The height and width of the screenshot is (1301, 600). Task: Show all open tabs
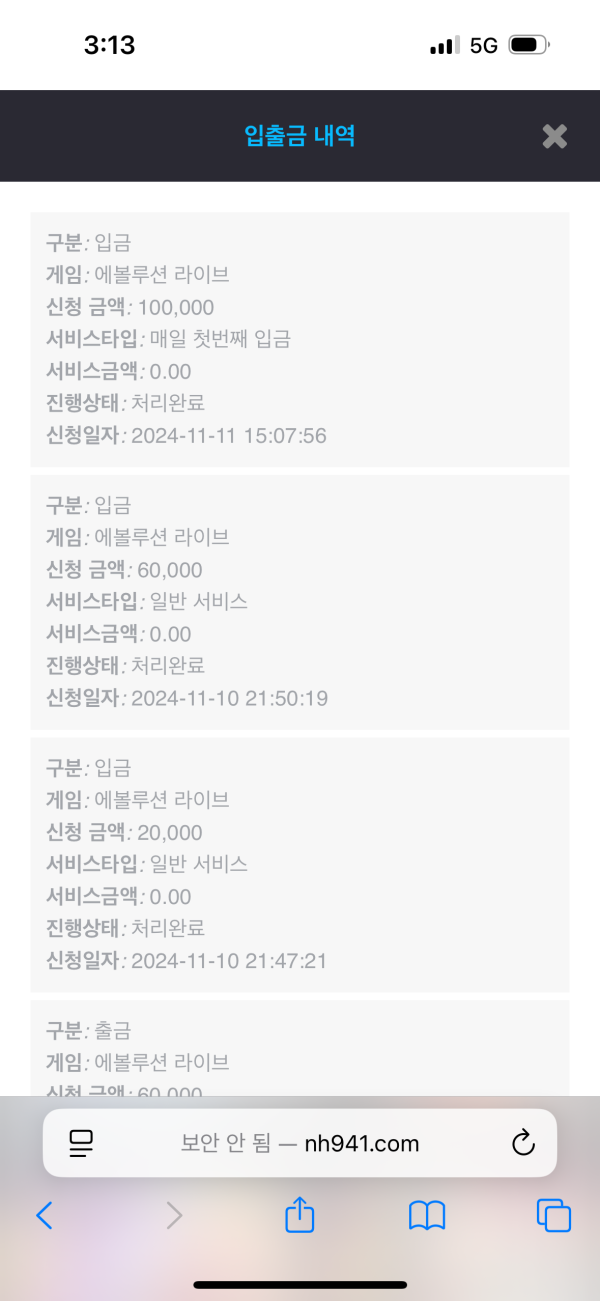pyautogui.click(x=554, y=1215)
